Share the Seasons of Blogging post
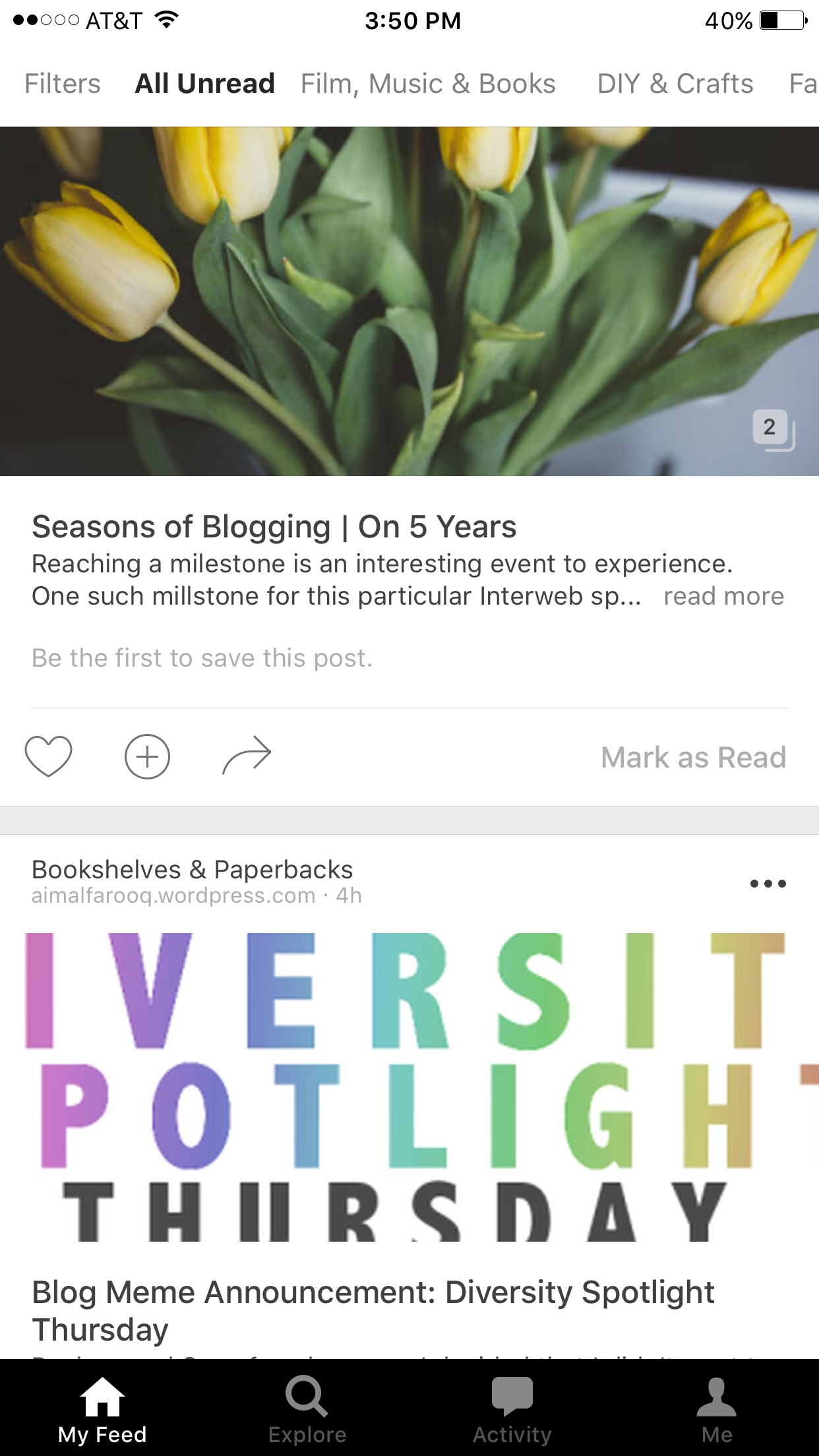The width and height of the screenshot is (819, 1456). (247, 756)
